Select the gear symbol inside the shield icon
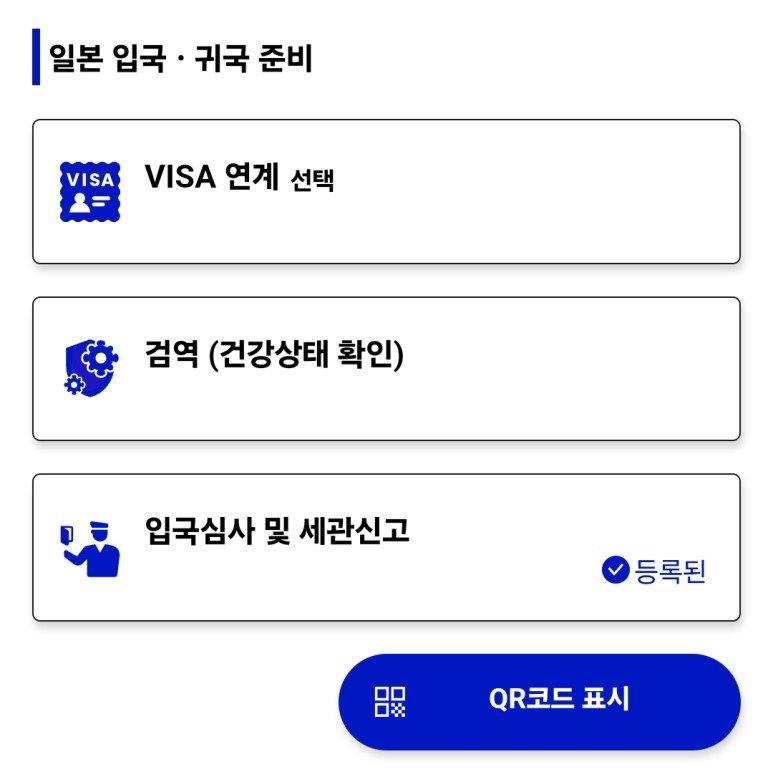Screen dimensions: 773x782 click(99, 358)
